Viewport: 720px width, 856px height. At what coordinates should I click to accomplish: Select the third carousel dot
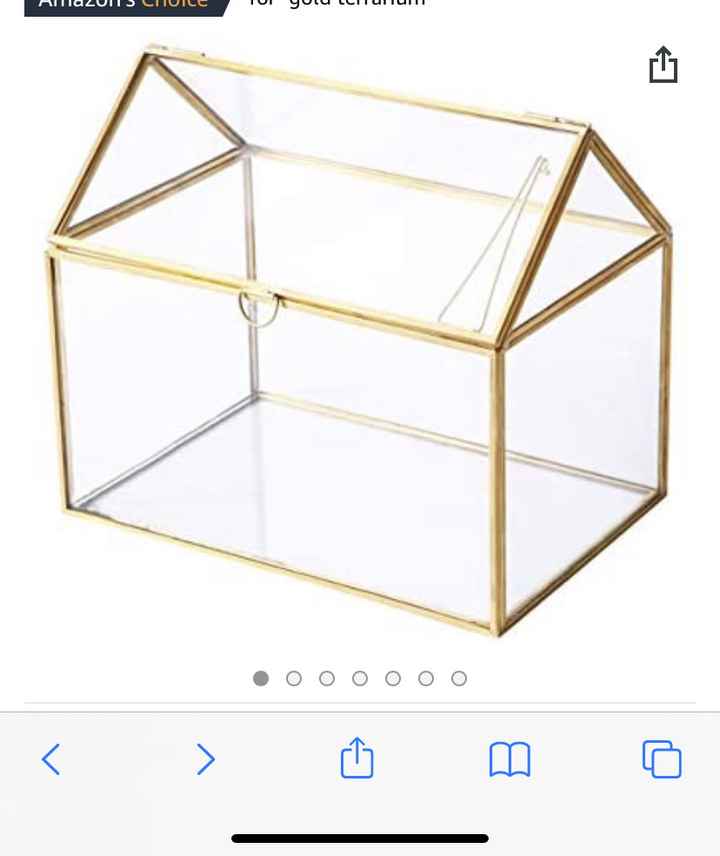click(x=327, y=678)
